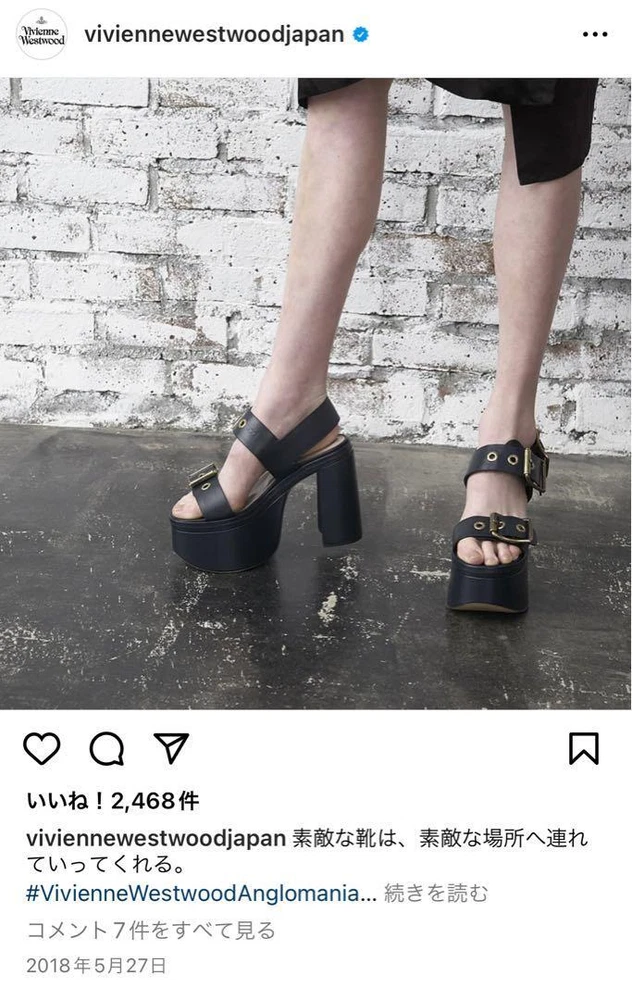Bookmark this post
Viewport: 632px width, 1000px height.
(x=584, y=748)
